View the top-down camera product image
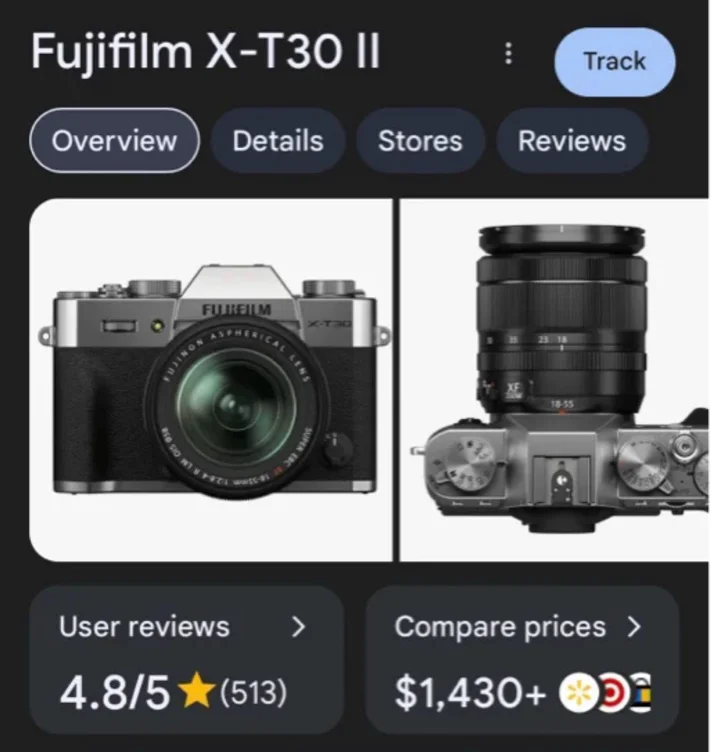711x752 pixels. pyautogui.click(x=554, y=379)
